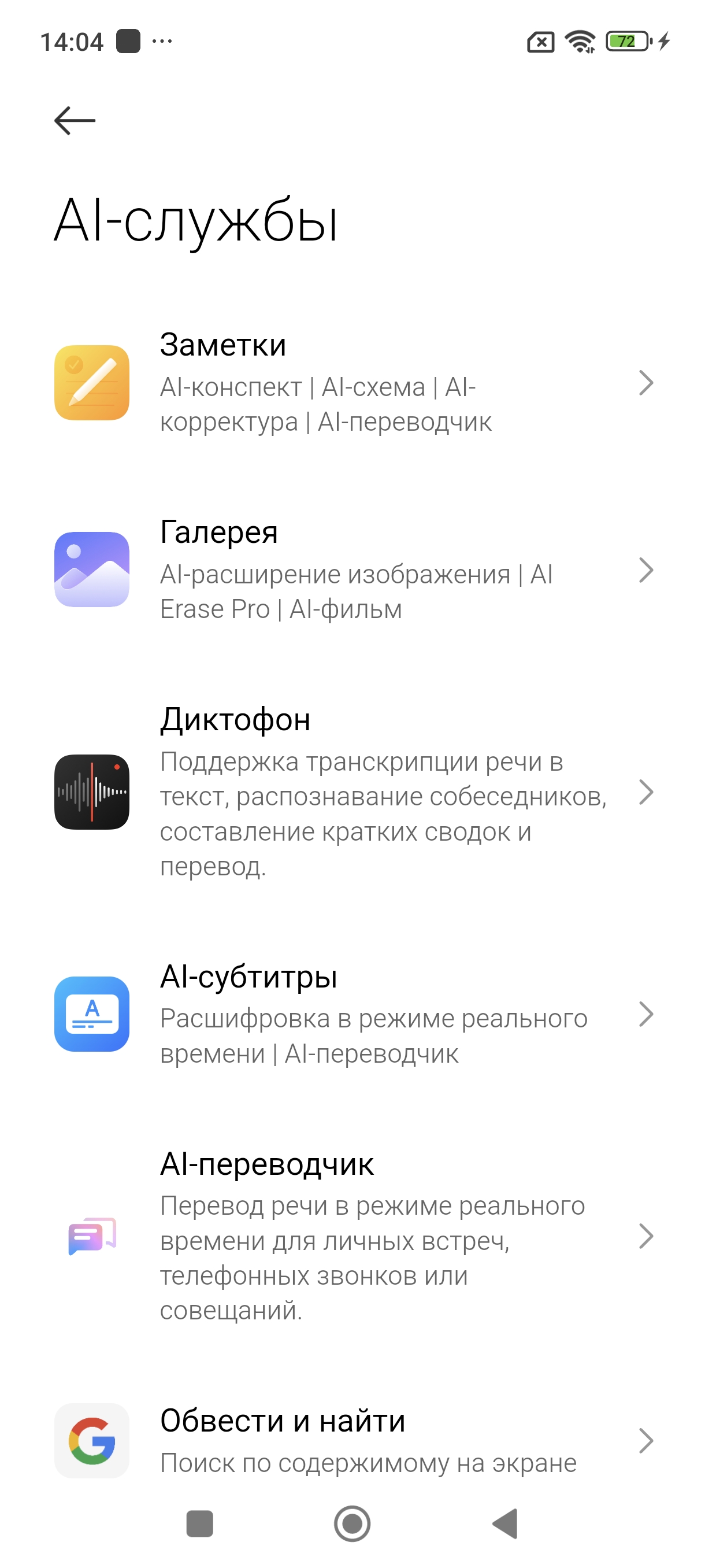
Task: Open Обвести и найти
Action: pos(353,1440)
